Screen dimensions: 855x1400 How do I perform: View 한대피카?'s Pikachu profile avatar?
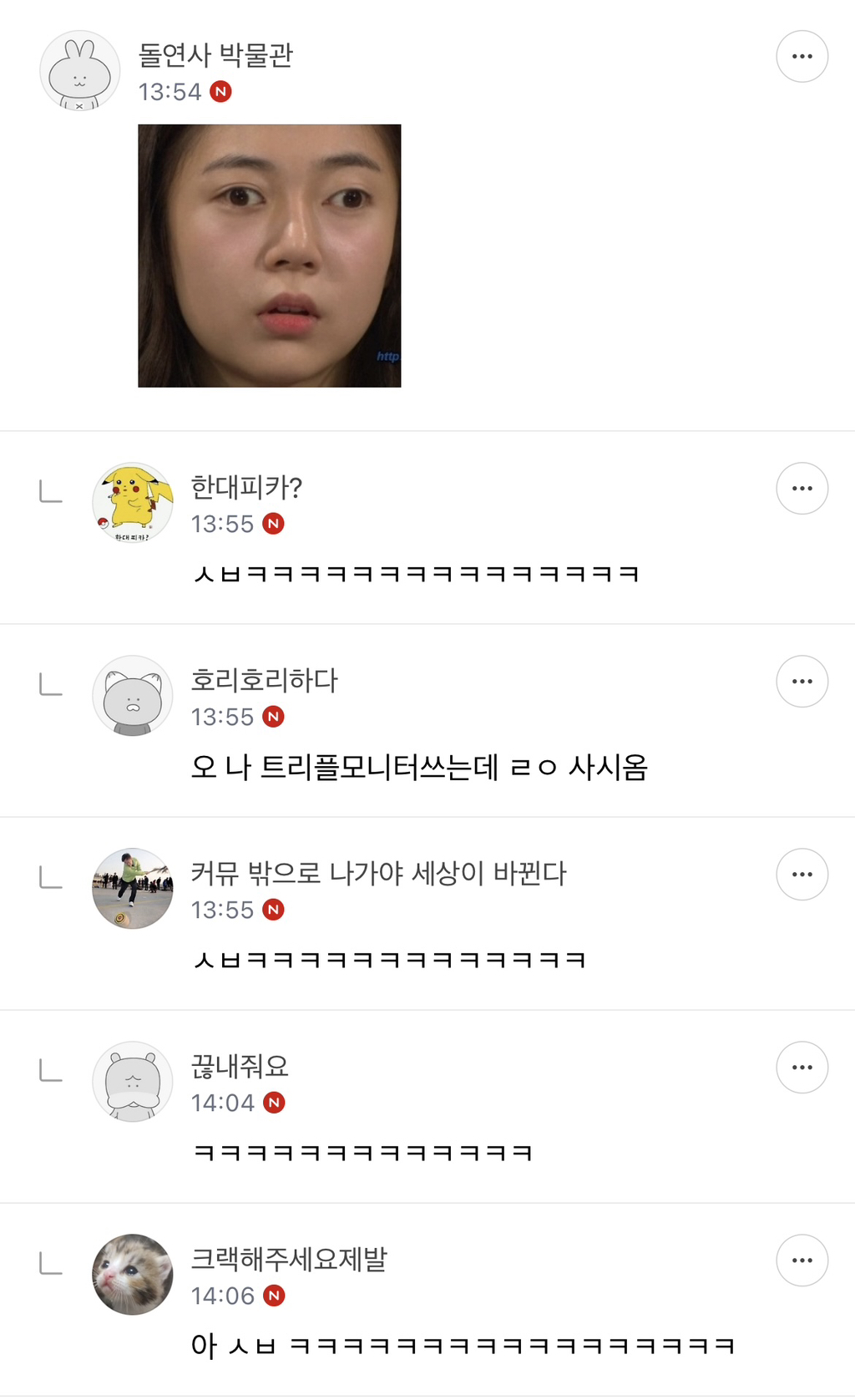[133, 503]
